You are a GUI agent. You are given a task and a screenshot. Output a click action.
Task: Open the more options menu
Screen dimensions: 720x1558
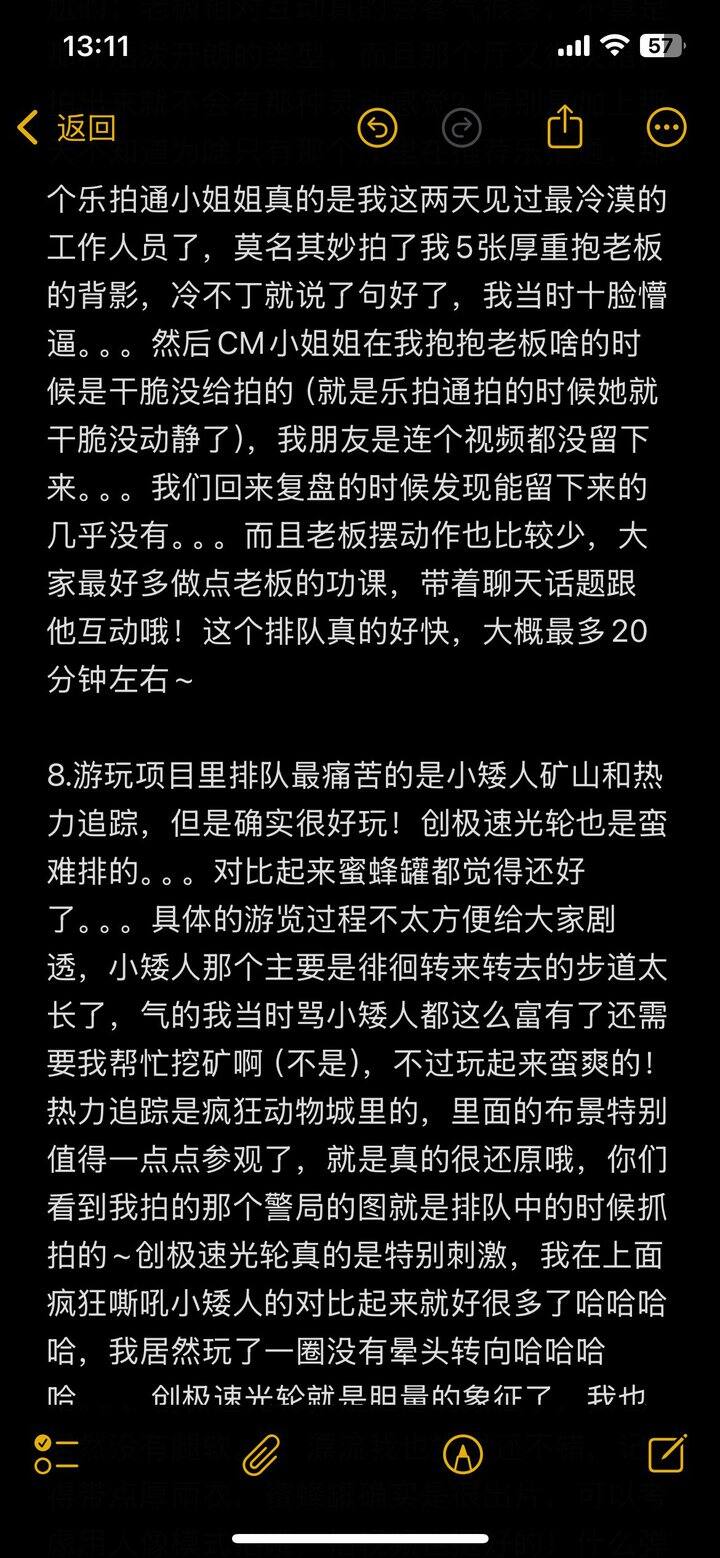666,128
